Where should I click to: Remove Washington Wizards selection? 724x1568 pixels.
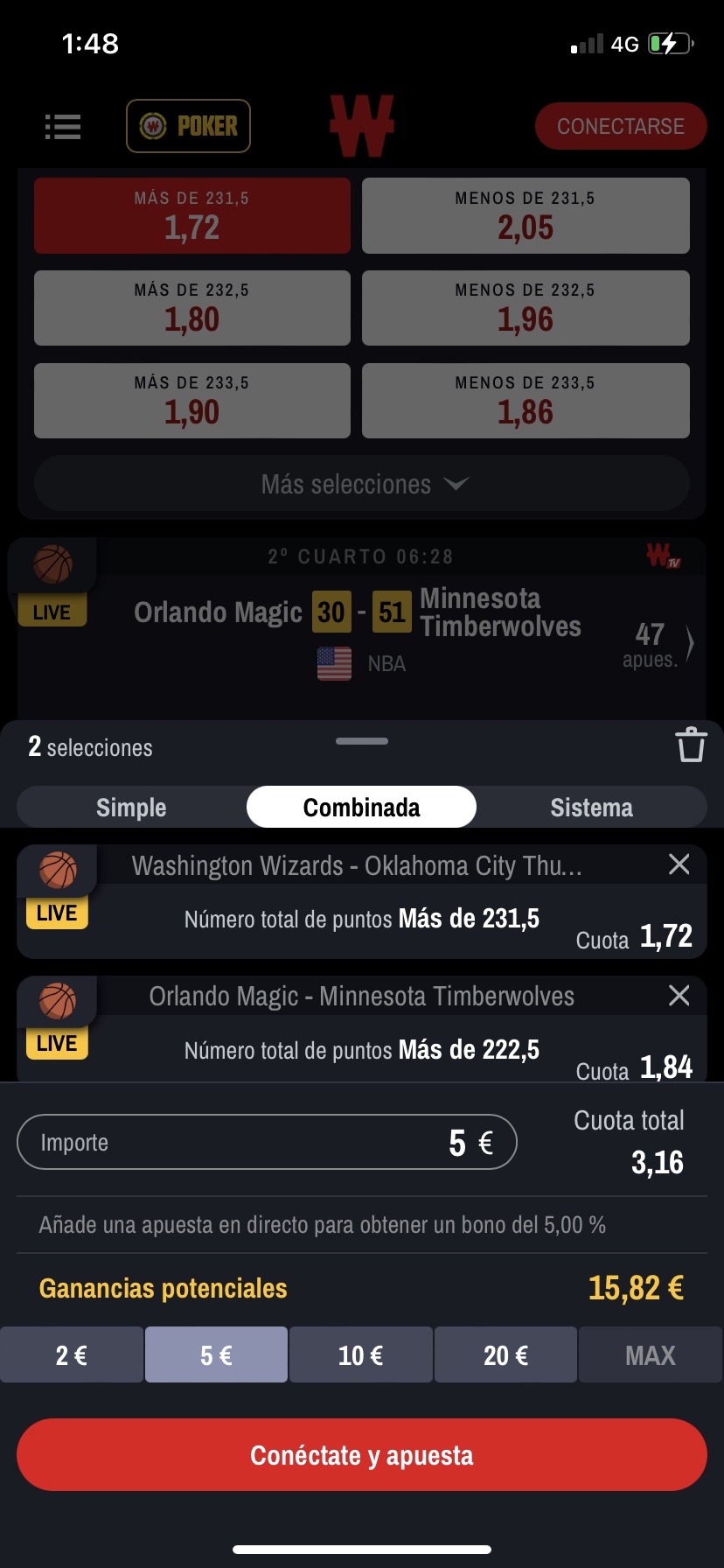679,864
